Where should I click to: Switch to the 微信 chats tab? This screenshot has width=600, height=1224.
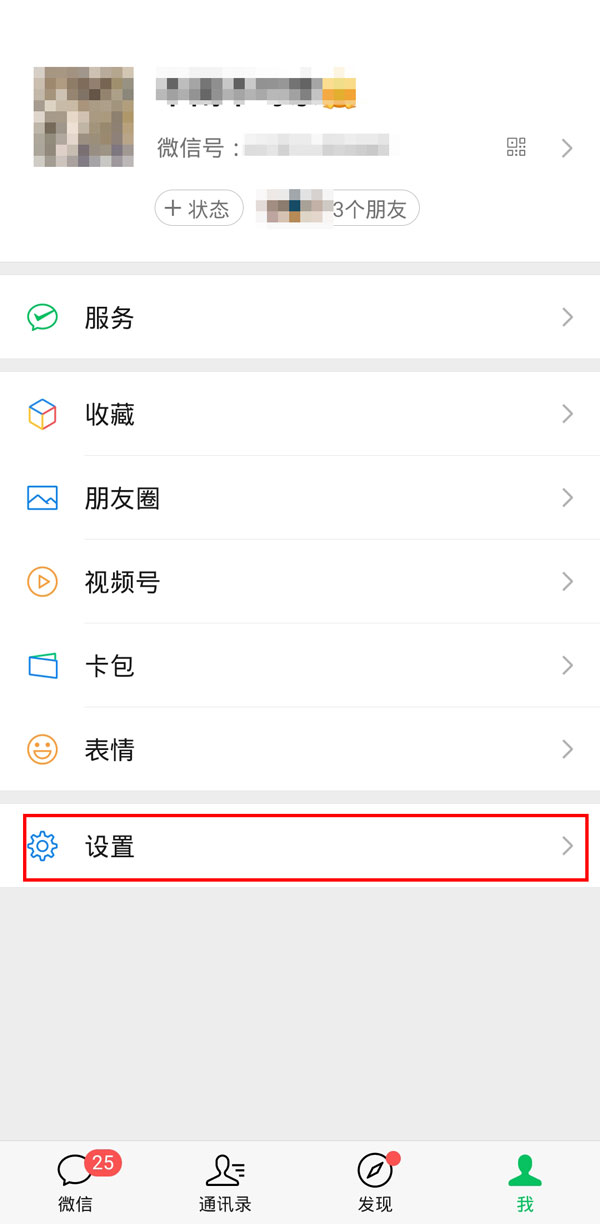76,1181
